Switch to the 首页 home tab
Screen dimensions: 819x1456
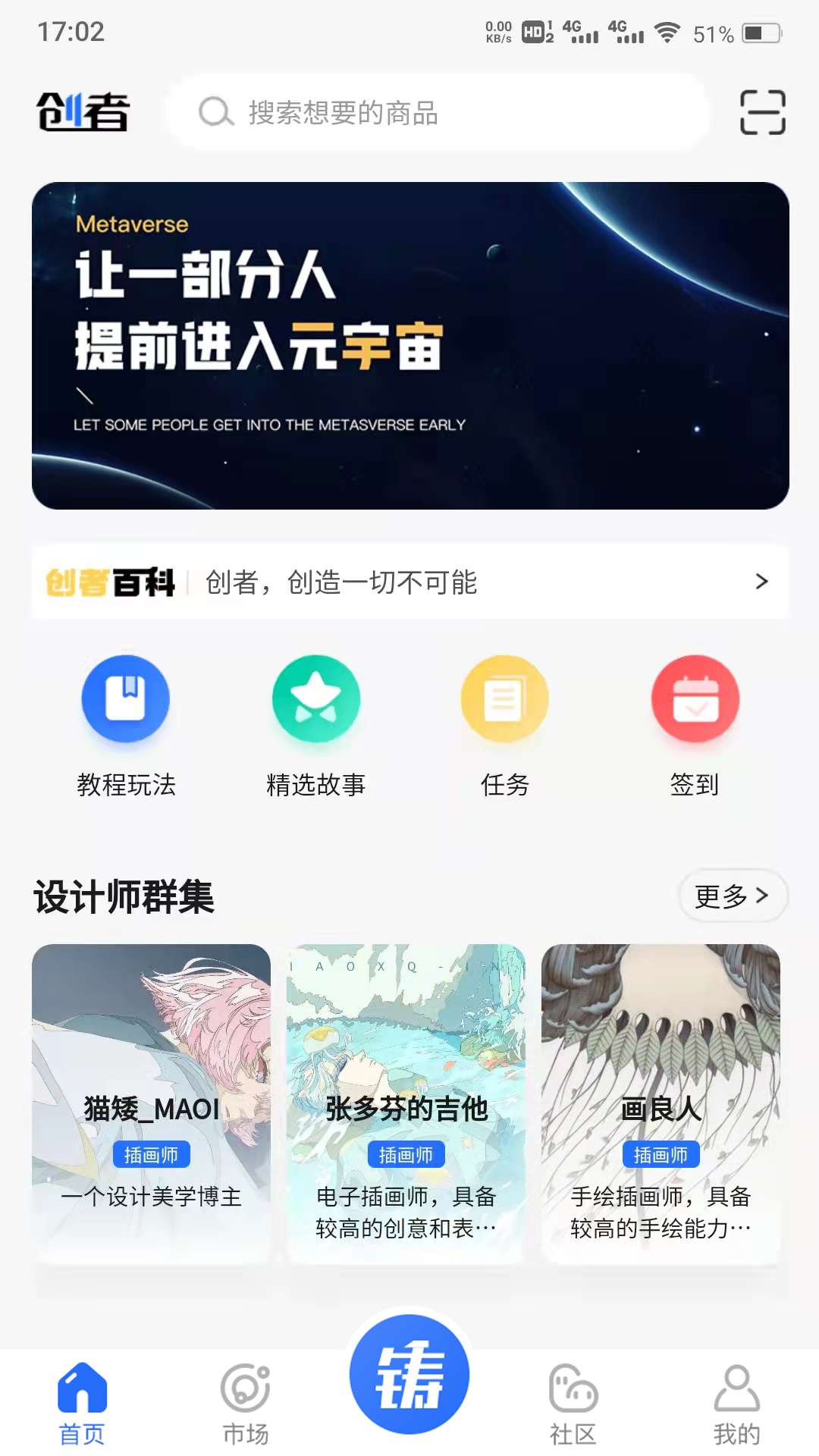[x=82, y=1403]
